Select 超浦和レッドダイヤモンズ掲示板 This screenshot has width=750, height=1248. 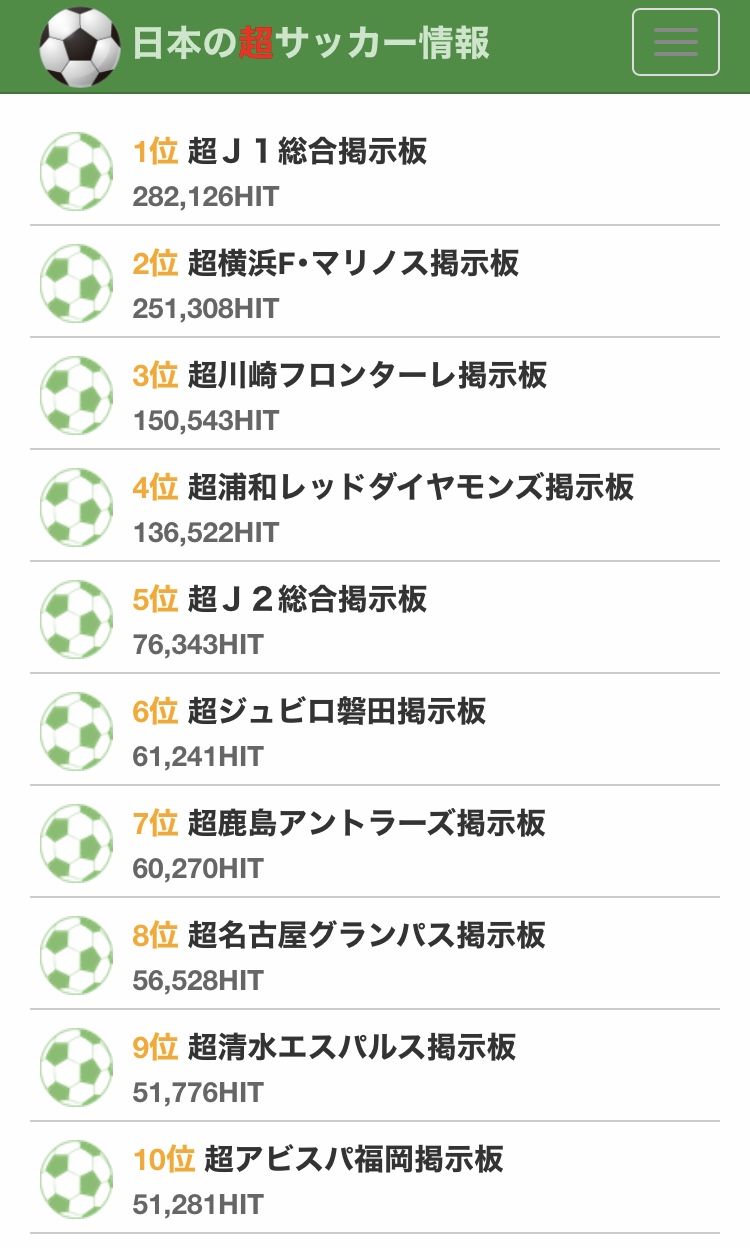410,488
